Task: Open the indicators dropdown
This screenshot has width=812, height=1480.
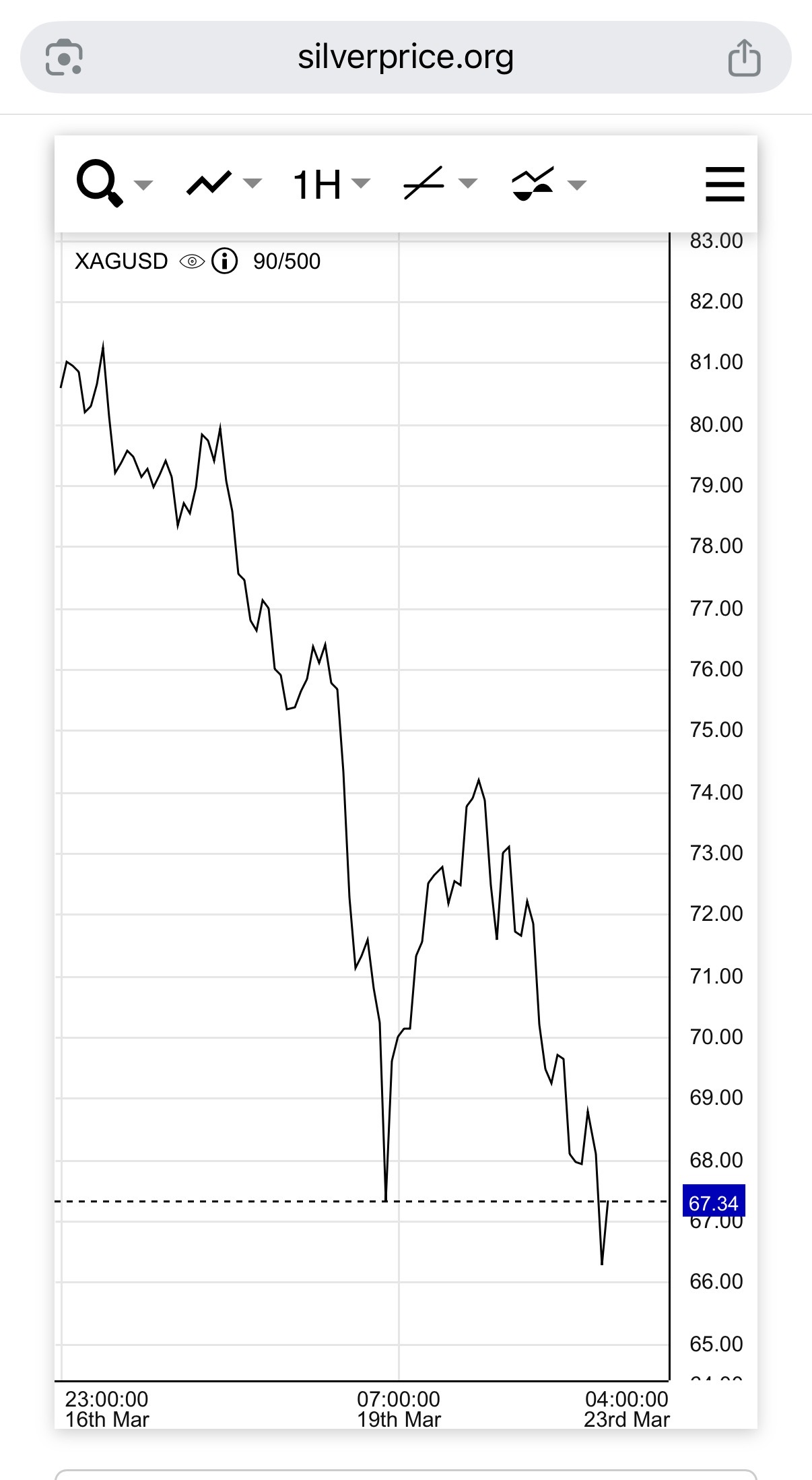Action: click(x=548, y=184)
